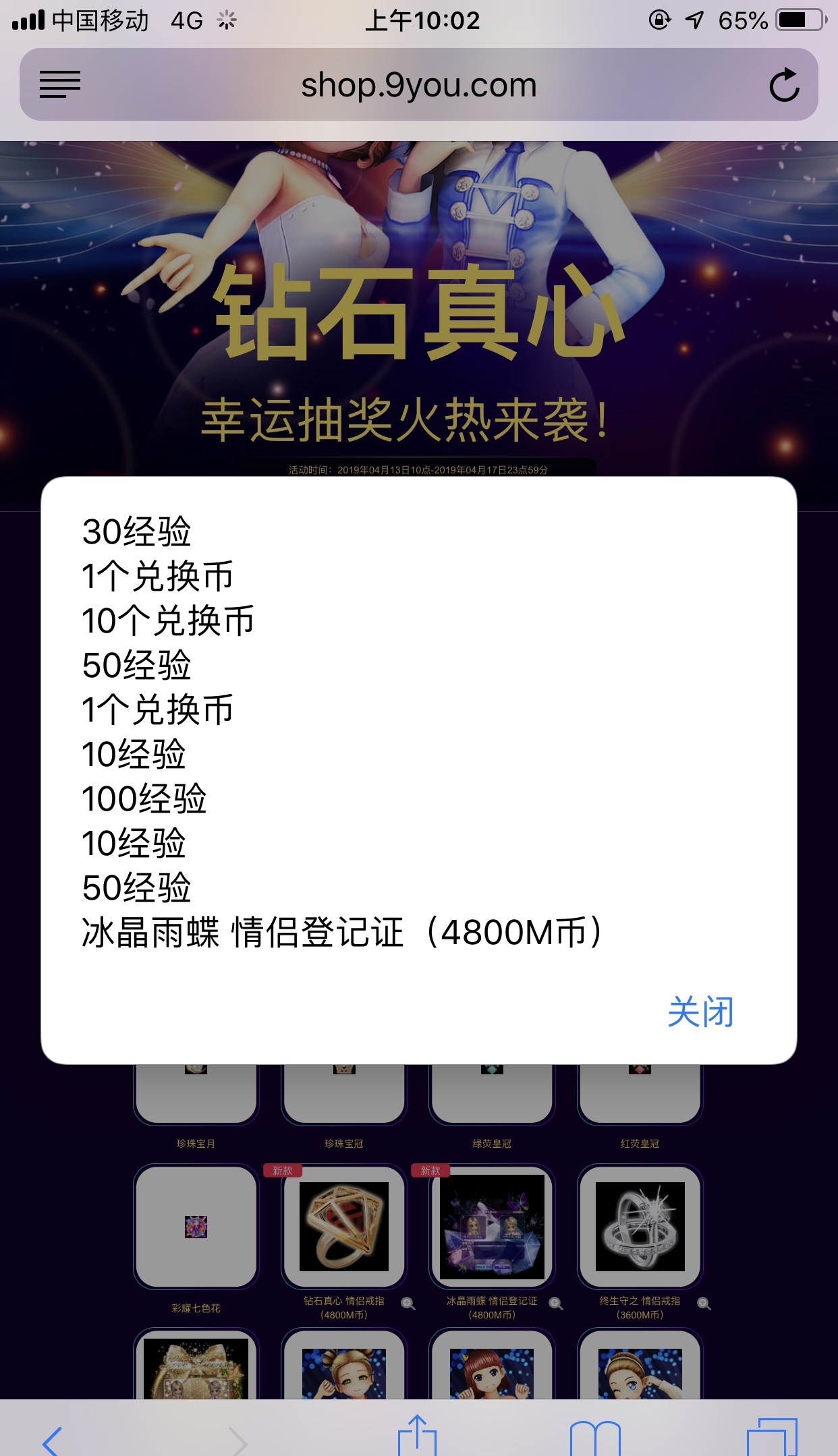Open Safari bookmarks
This screenshot has height=1456, width=838.
[x=594, y=1438]
